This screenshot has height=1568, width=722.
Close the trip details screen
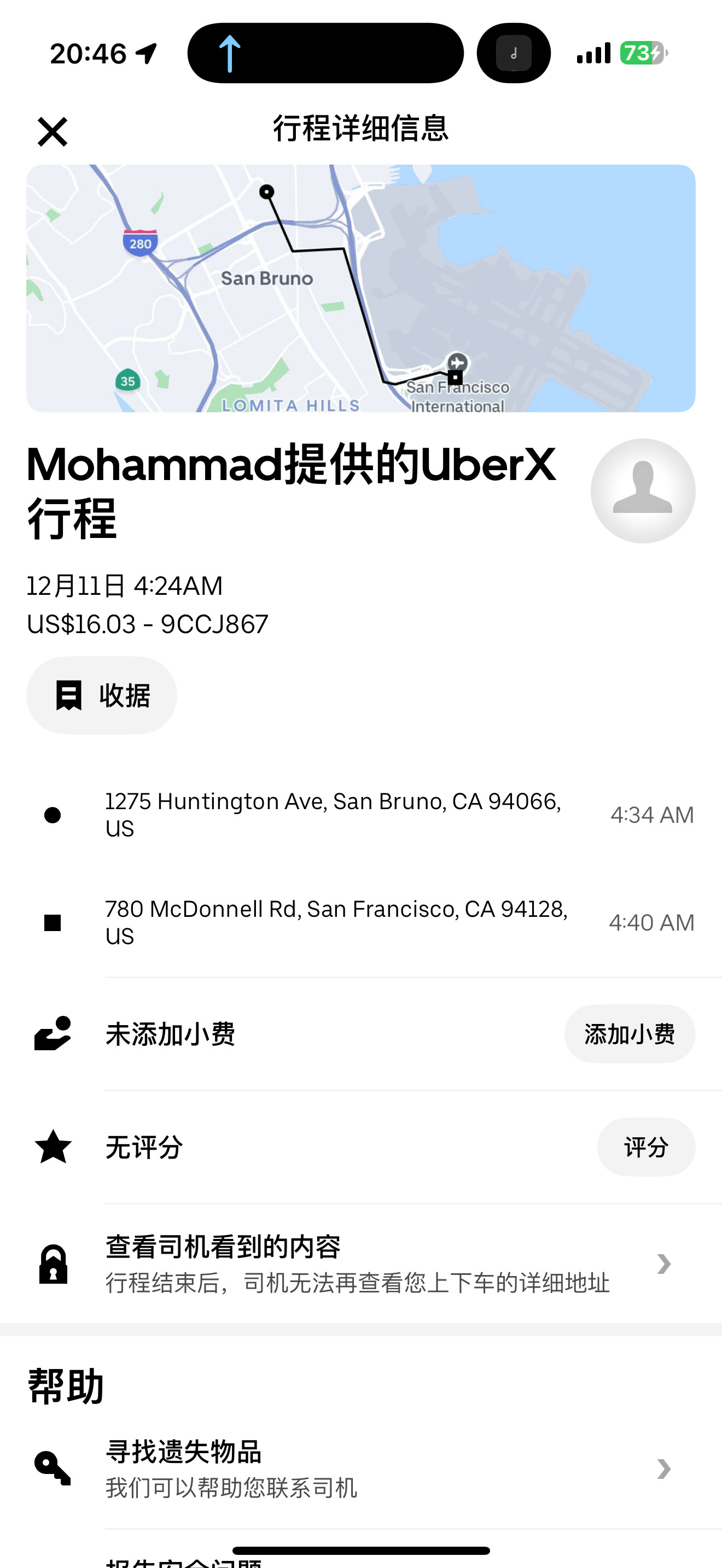coord(53,132)
